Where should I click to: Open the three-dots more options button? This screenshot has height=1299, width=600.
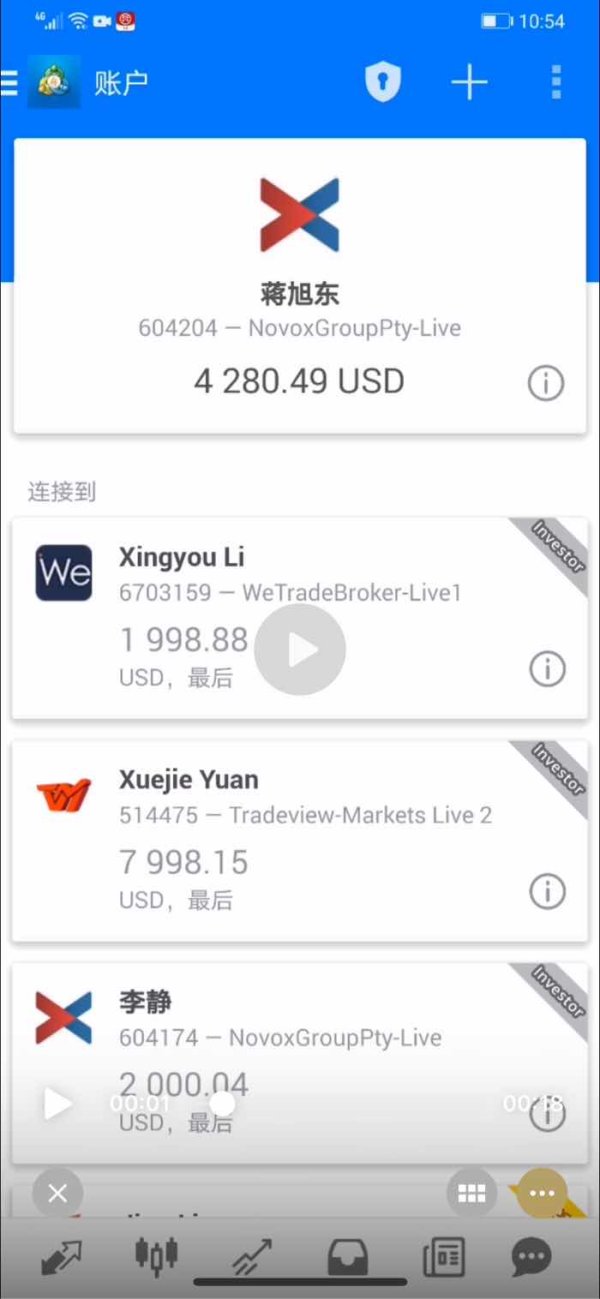542,1193
